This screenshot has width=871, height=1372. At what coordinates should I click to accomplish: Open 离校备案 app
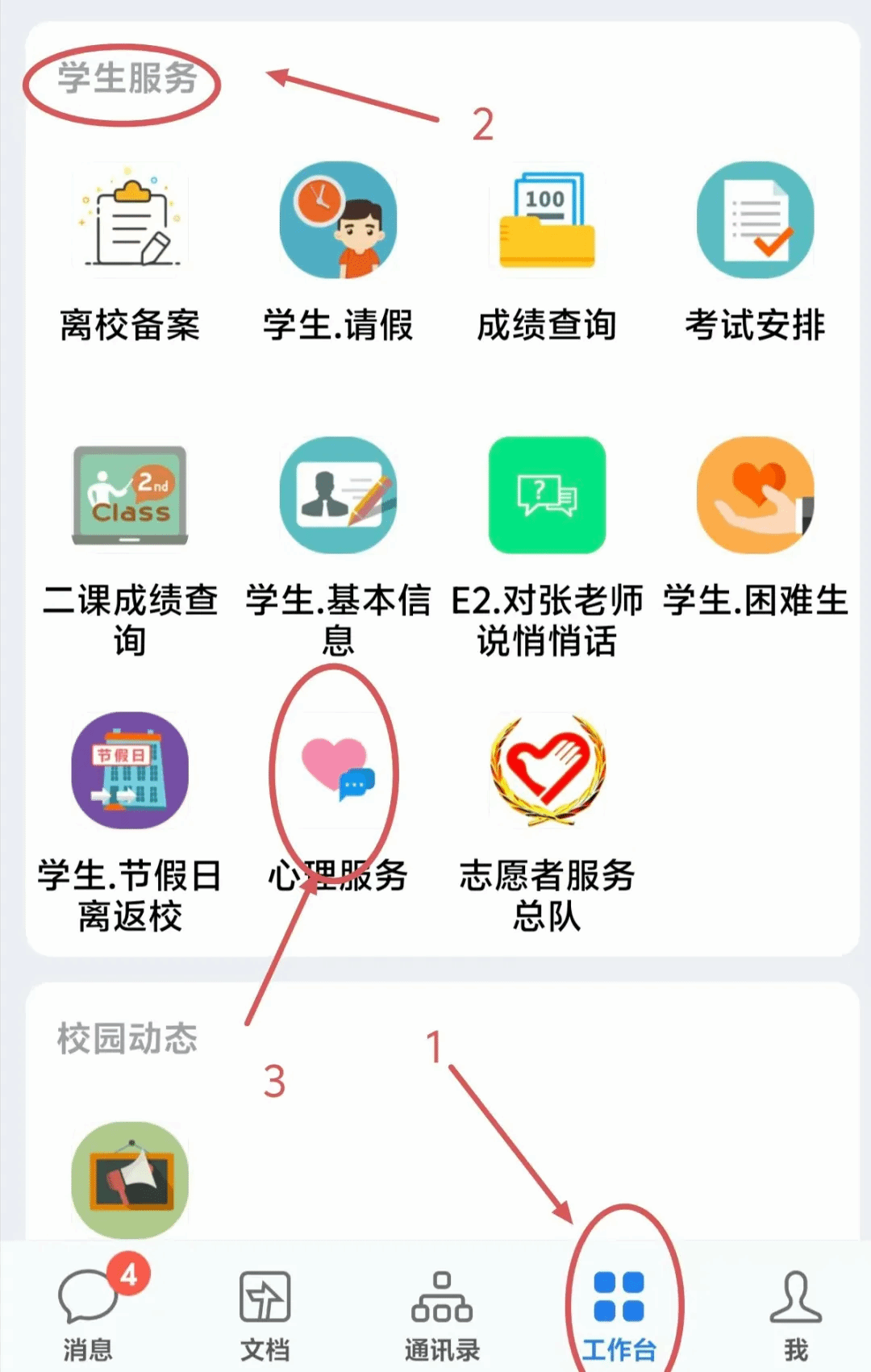tap(130, 220)
